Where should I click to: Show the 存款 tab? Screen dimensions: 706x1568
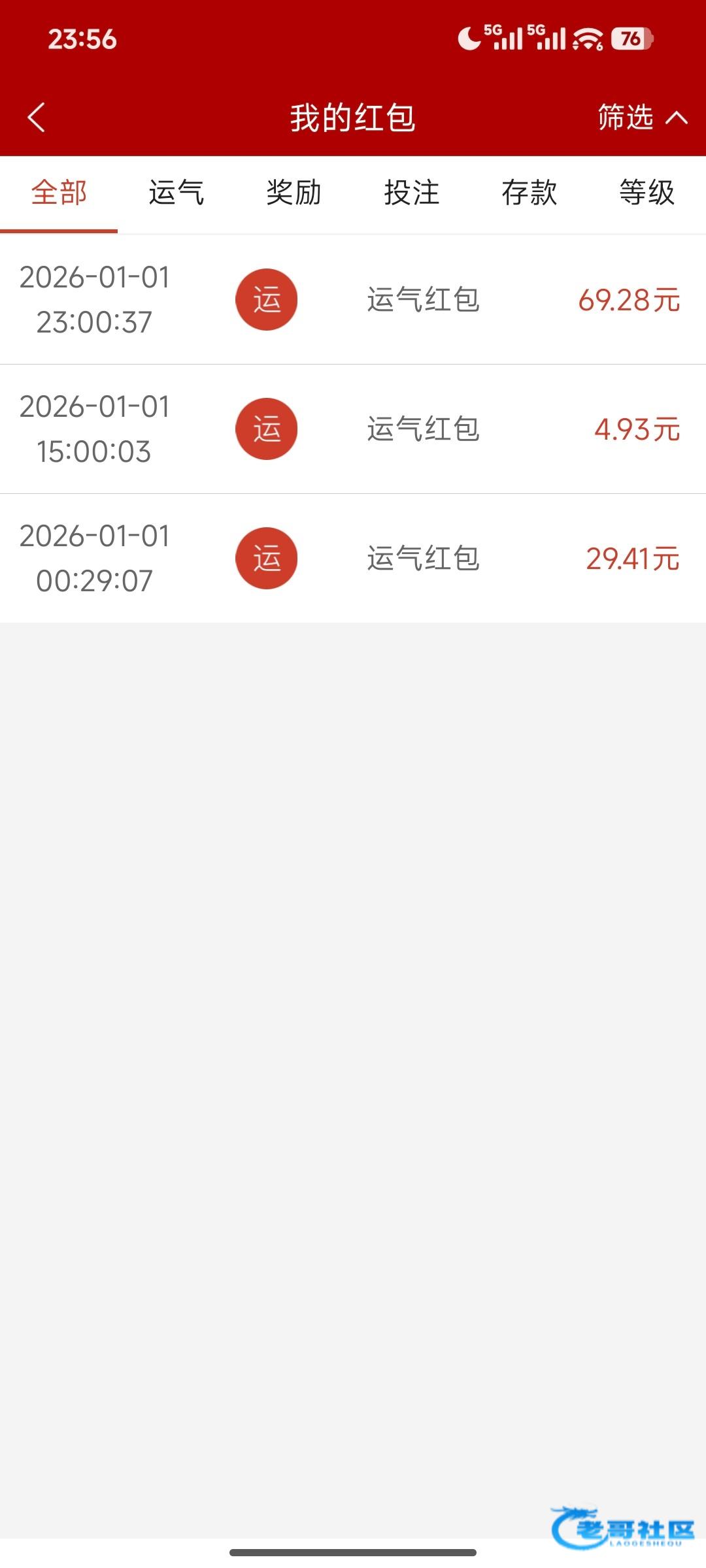tap(529, 193)
